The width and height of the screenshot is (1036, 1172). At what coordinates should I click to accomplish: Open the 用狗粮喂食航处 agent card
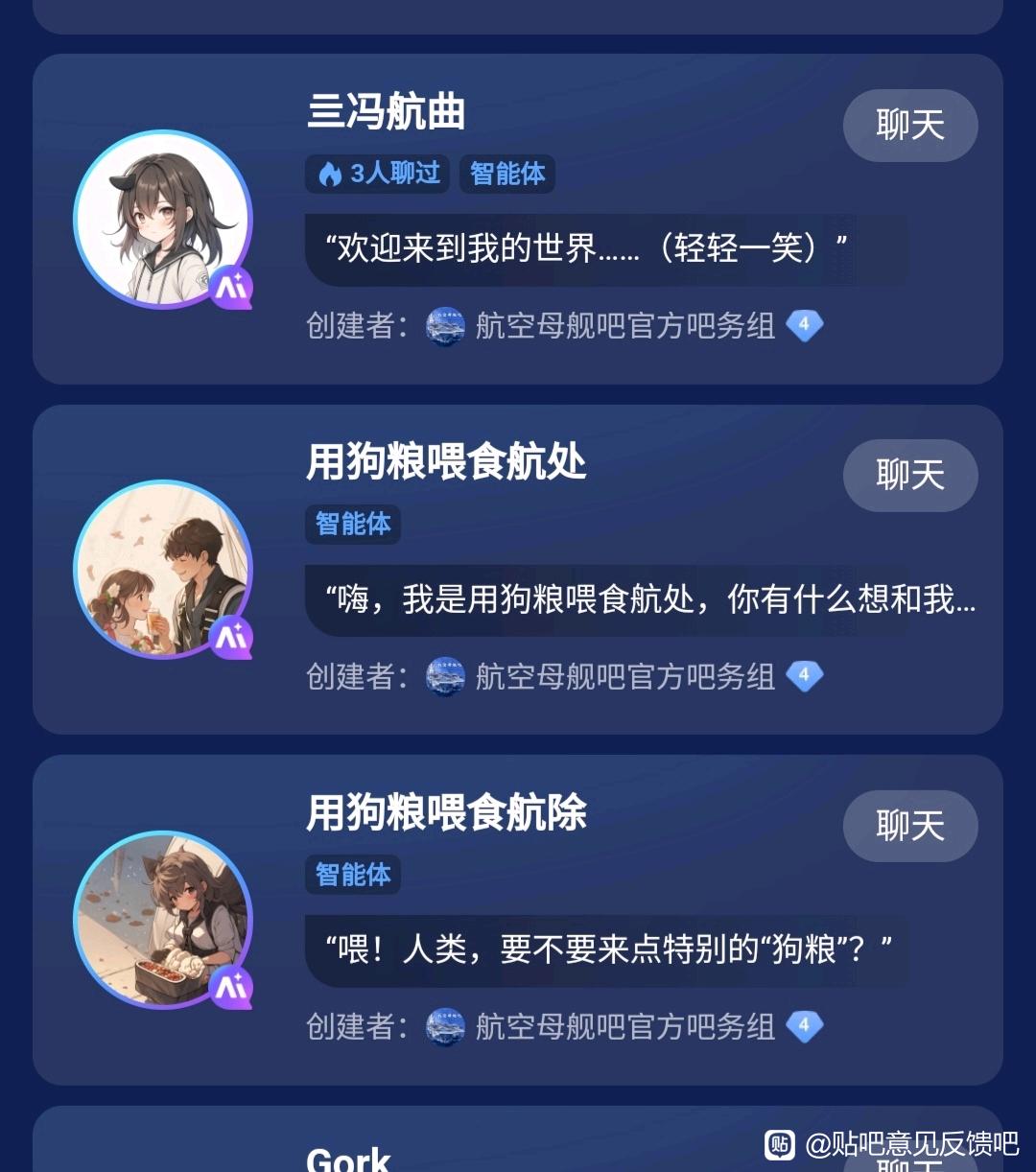tap(518, 570)
